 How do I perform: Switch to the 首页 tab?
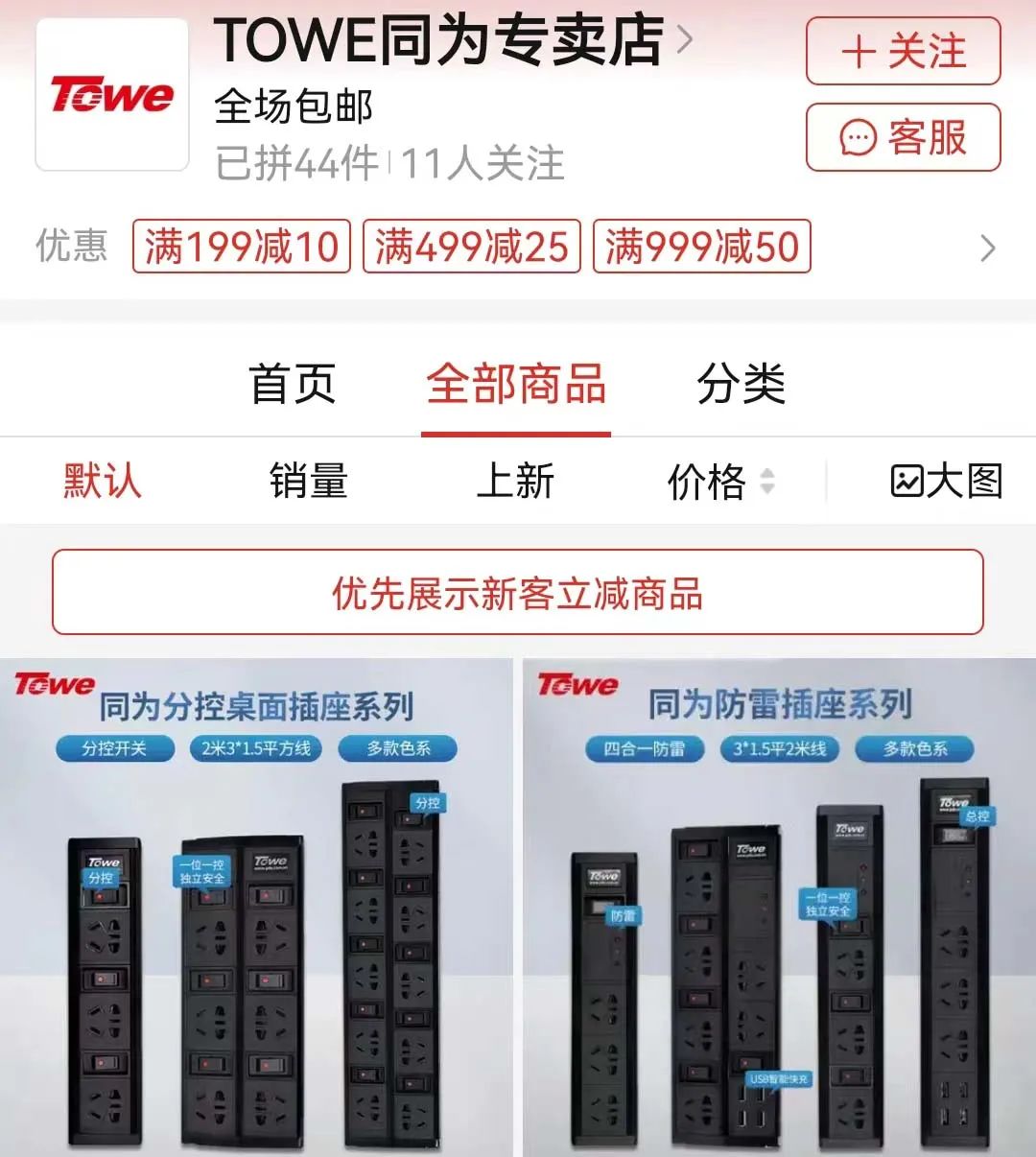pyautogui.click(x=292, y=384)
